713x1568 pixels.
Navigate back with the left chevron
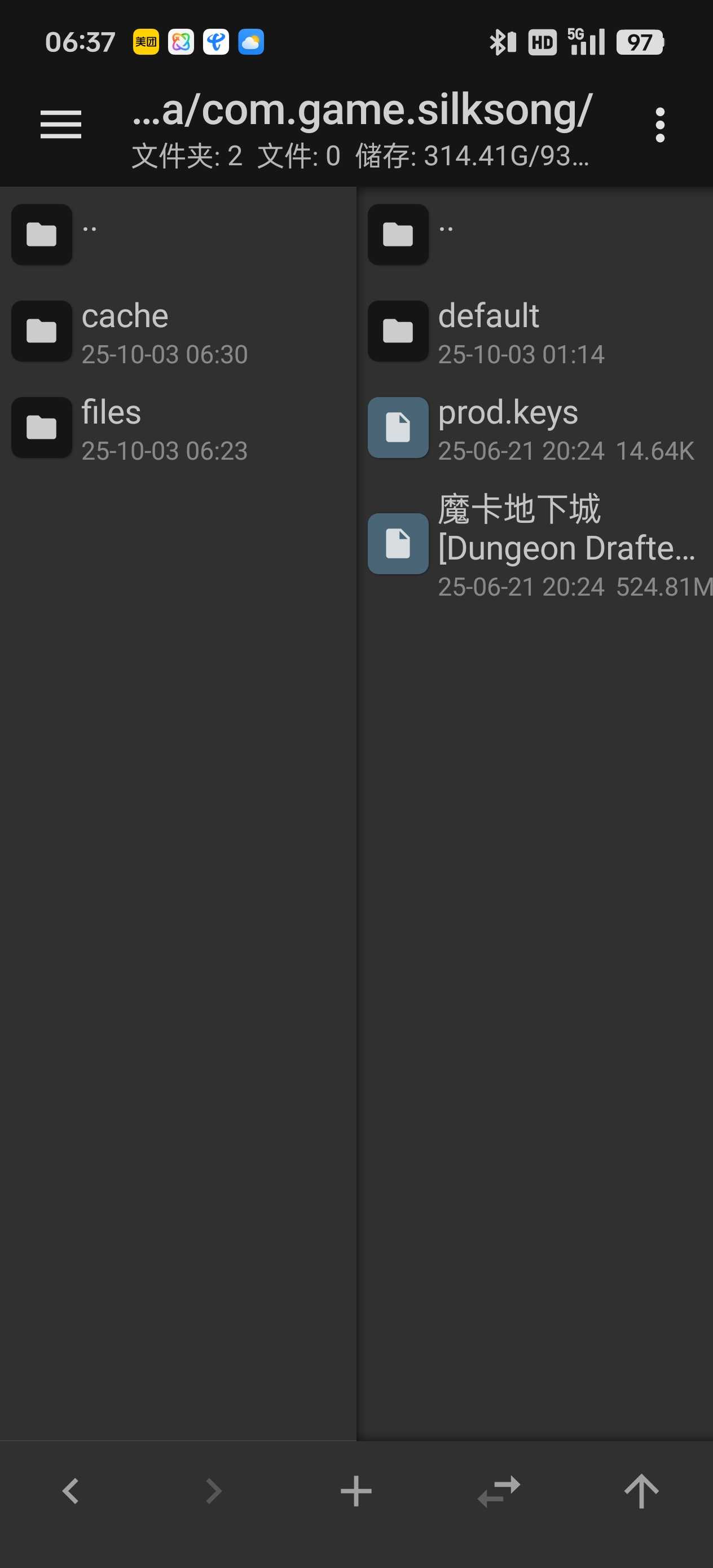point(71,1491)
